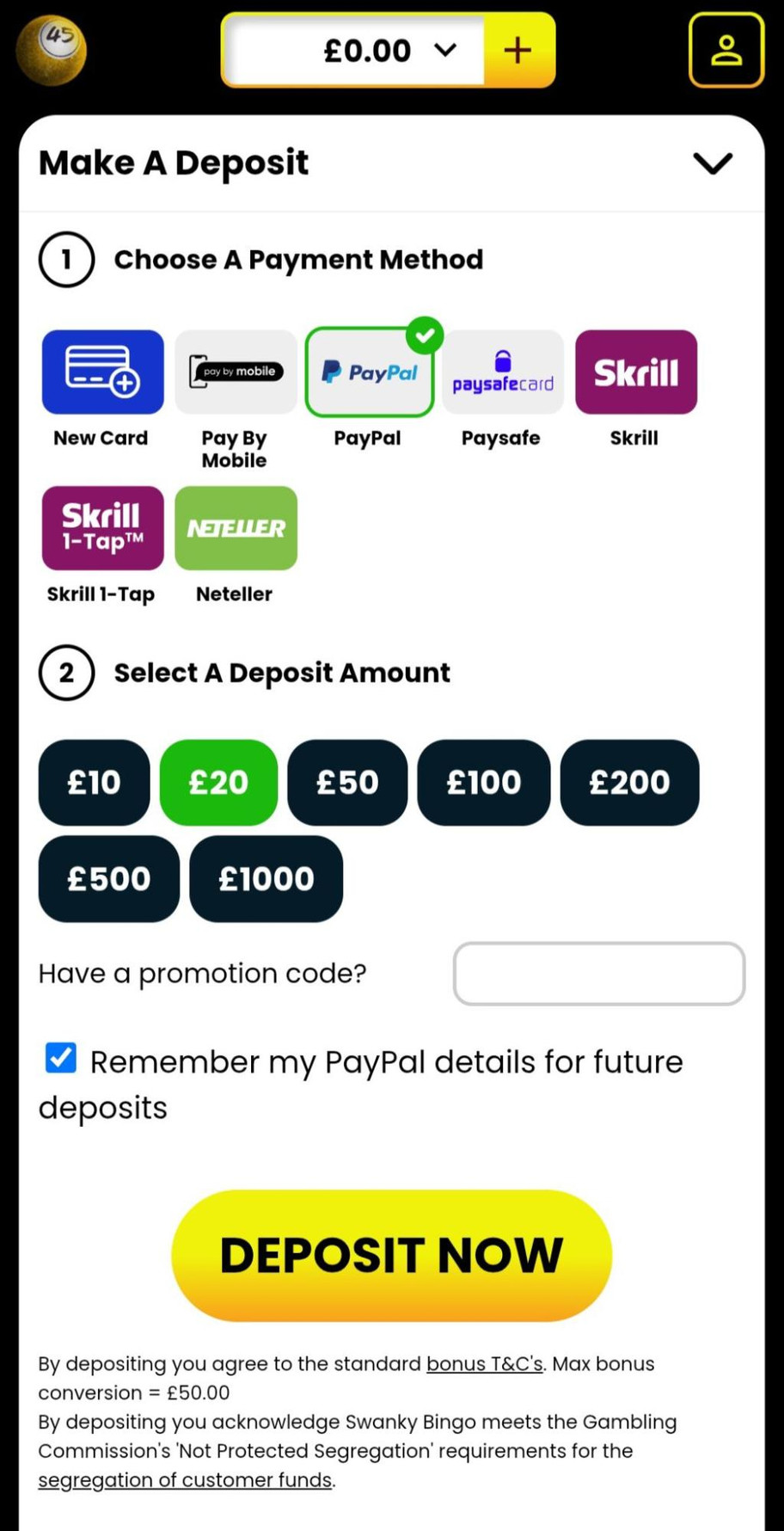Choose Paysafe payment method

tap(502, 372)
